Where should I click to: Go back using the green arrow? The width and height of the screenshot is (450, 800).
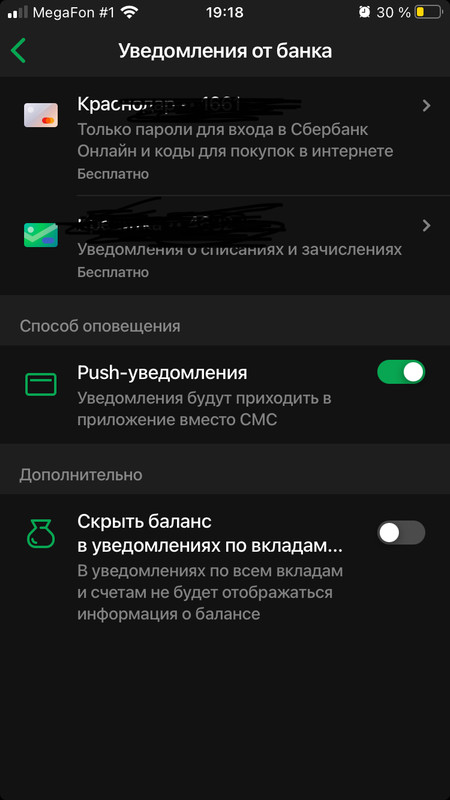(18, 51)
